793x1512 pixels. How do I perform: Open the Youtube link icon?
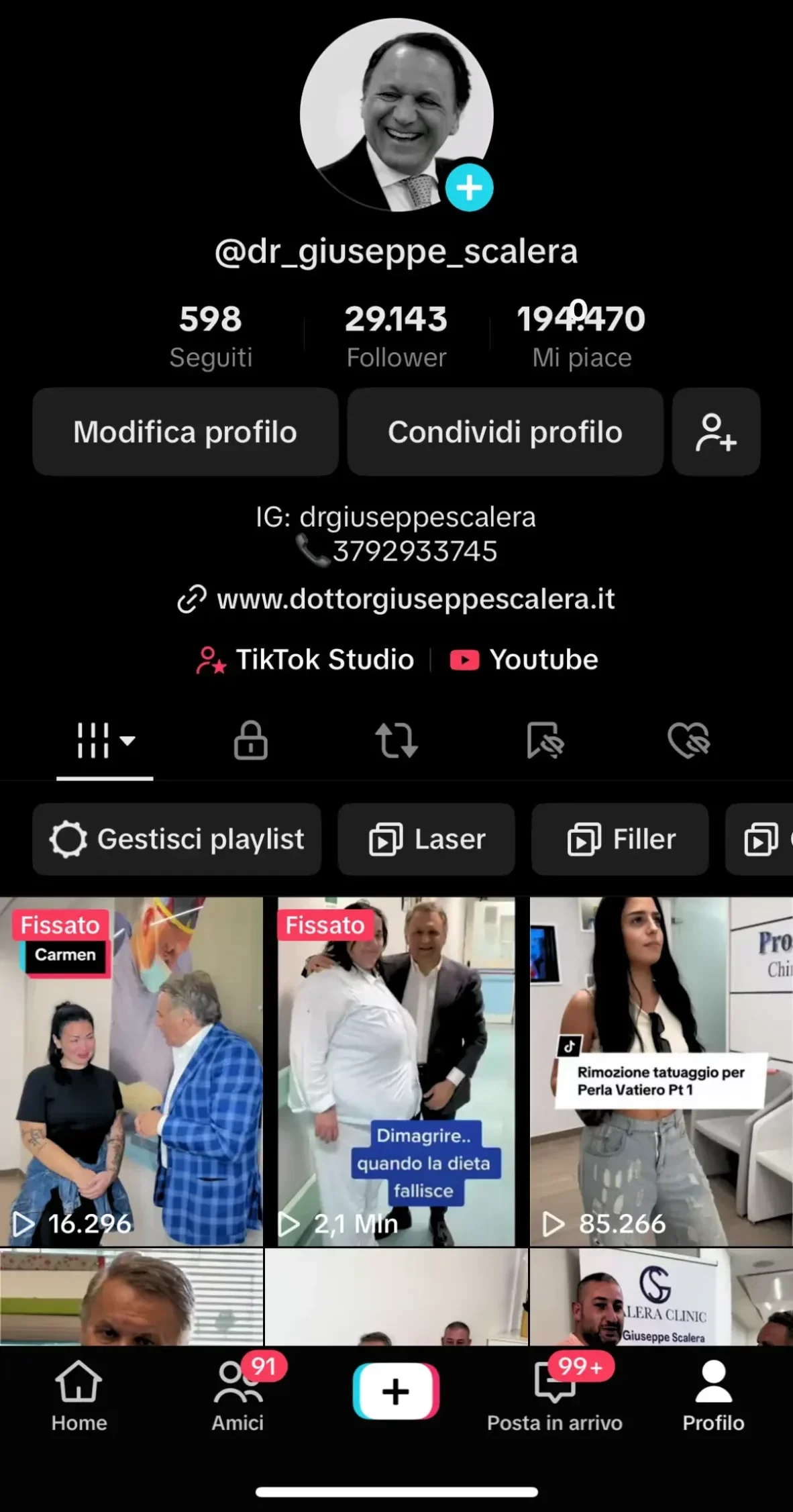click(x=523, y=659)
